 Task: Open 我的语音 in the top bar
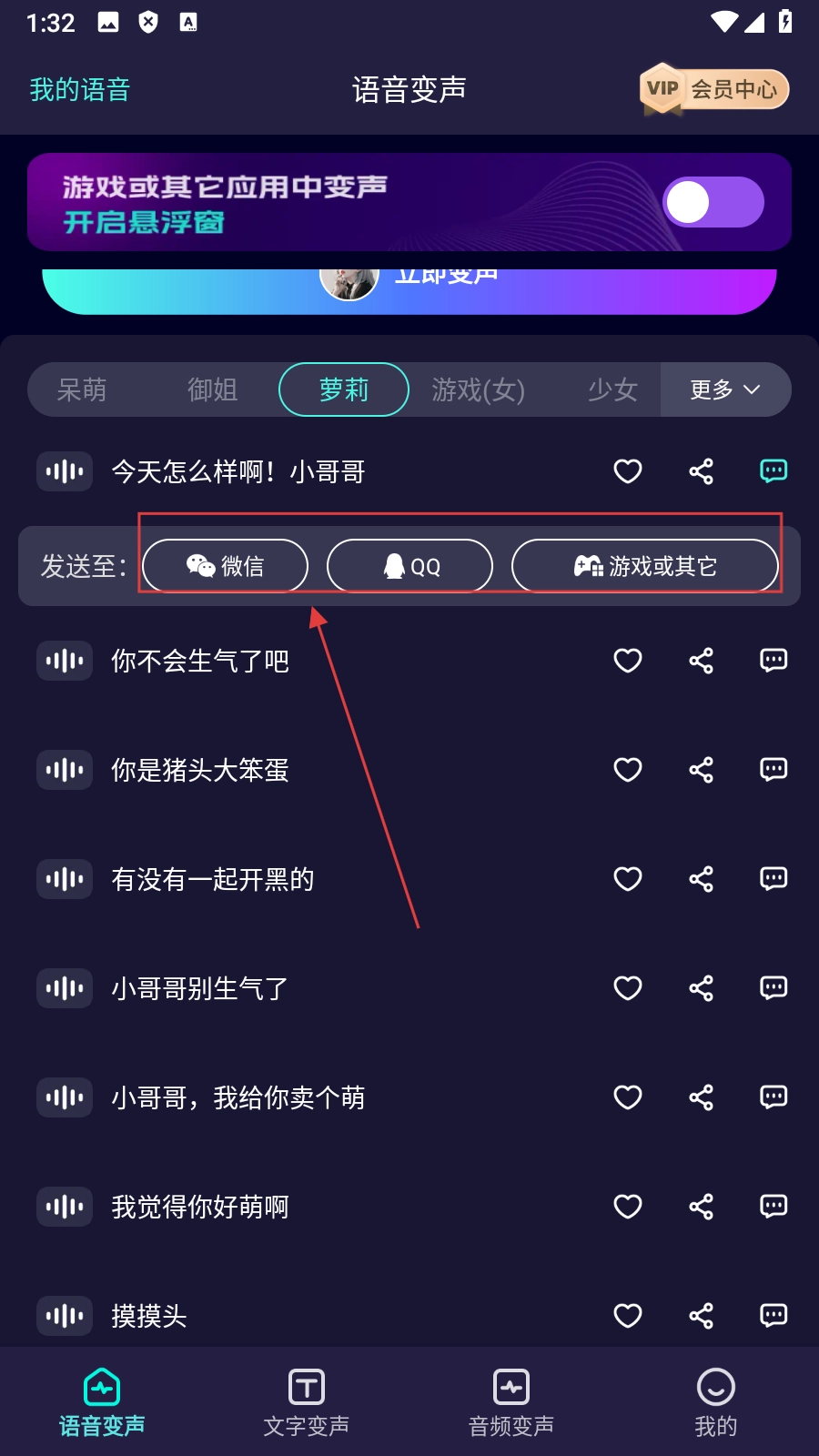point(80,89)
